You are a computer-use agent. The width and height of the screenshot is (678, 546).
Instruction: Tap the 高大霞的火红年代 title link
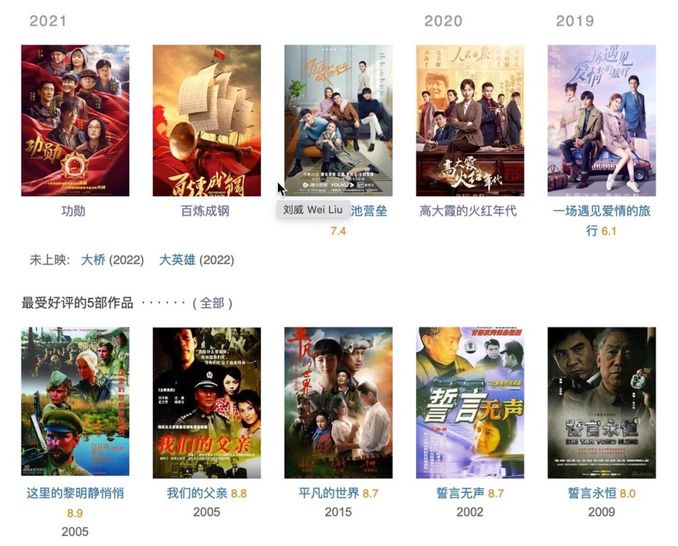pyautogui.click(x=468, y=211)
